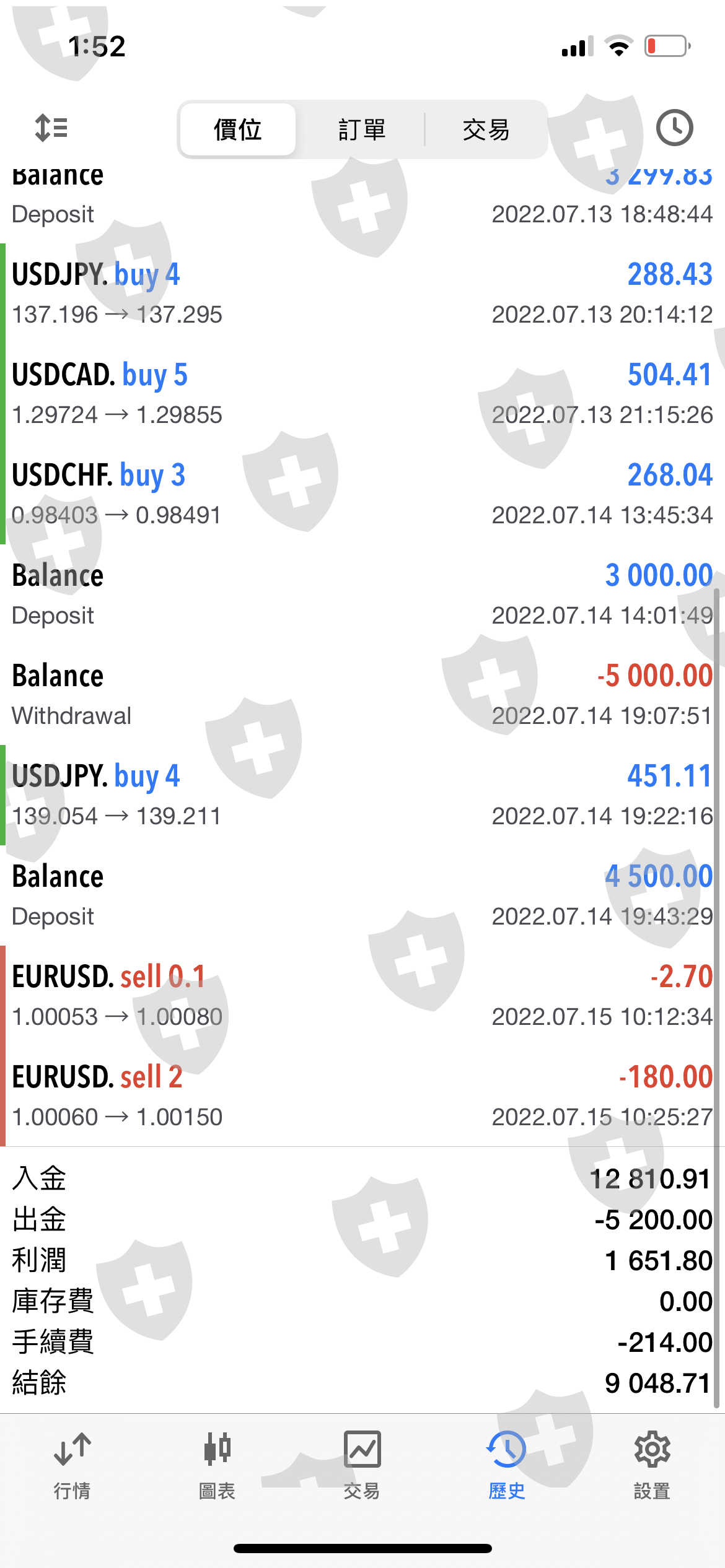Tap the -5 000.00 Withdrawal entry

point(362,694)
